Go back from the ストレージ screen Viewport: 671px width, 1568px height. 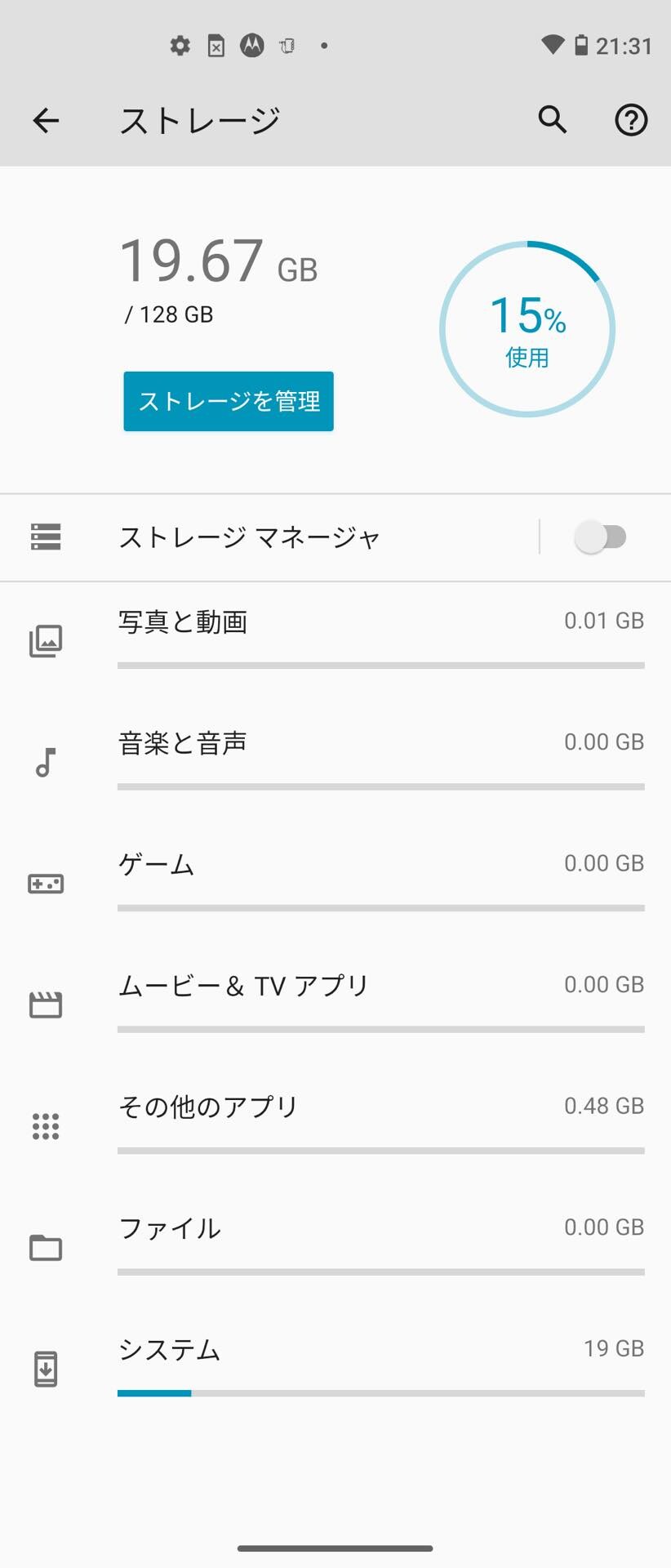coord(46,121)
